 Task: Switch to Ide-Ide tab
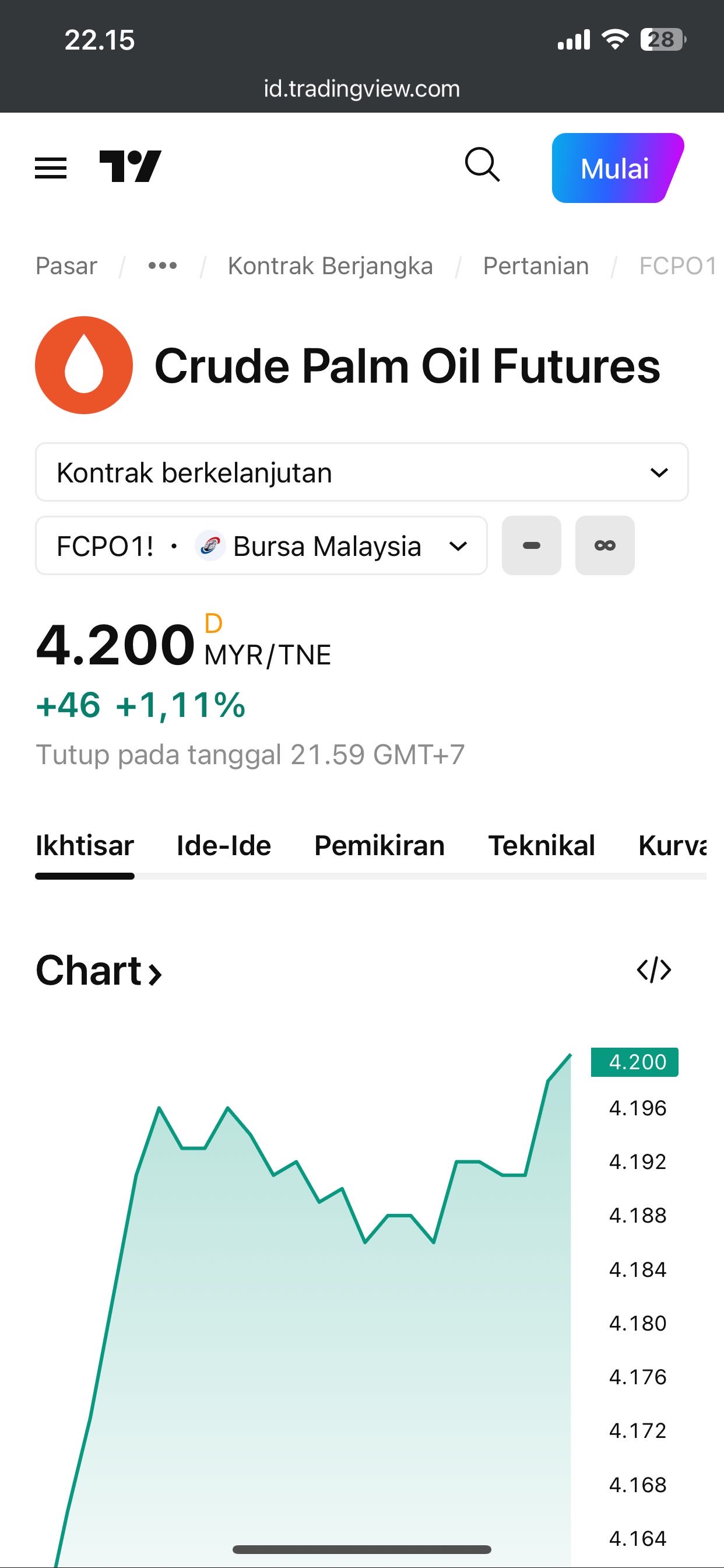pyautogui.click(x=223, y=845)
